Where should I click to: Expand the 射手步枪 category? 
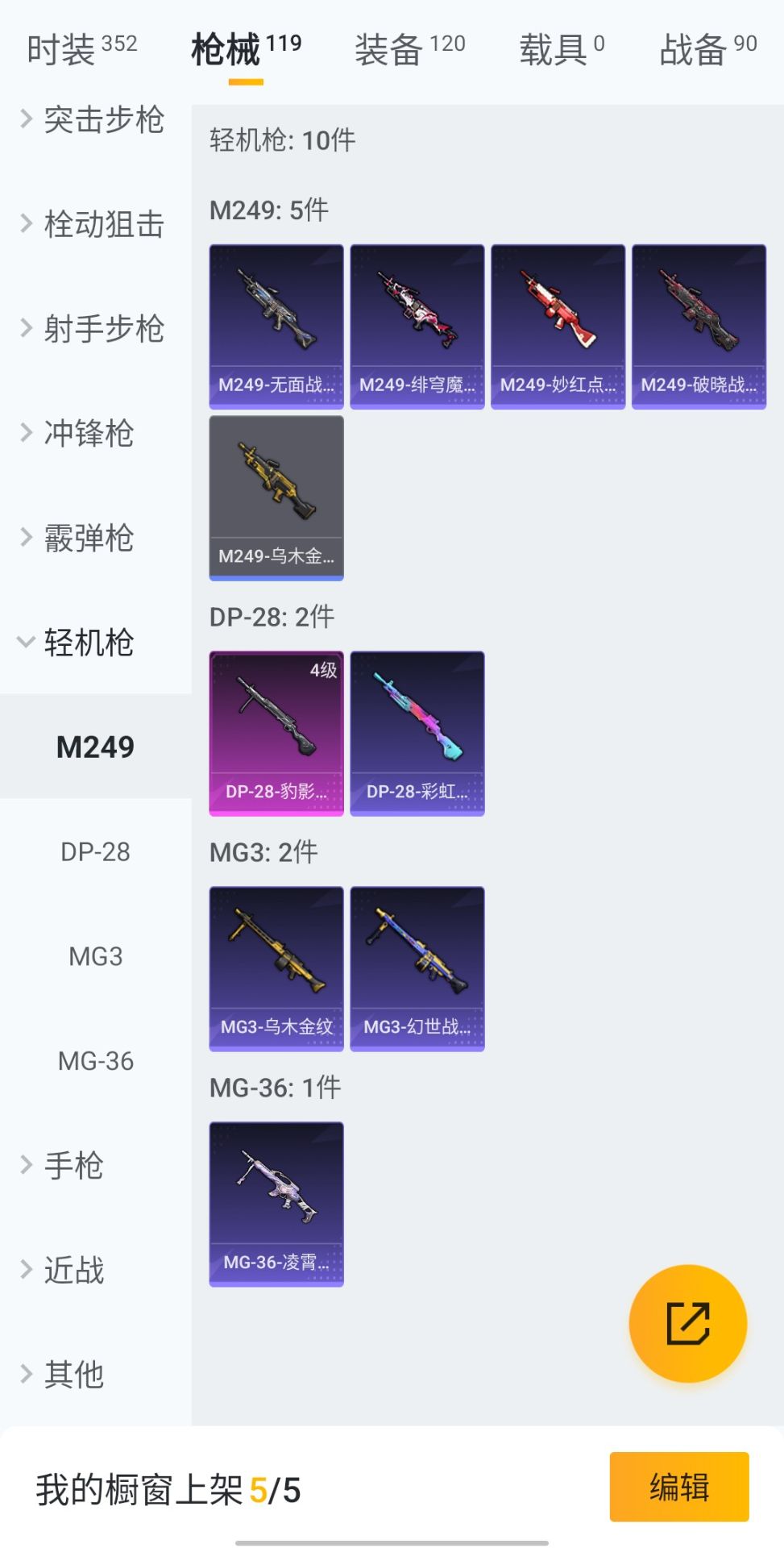coord(93,329)
